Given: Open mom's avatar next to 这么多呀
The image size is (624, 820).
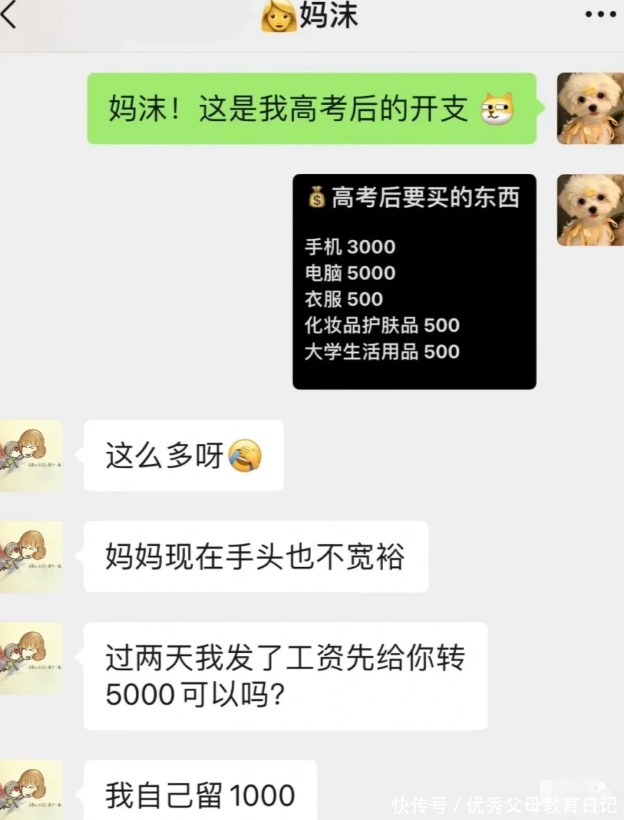Looking at the screenshot, I should click(30, 455).
